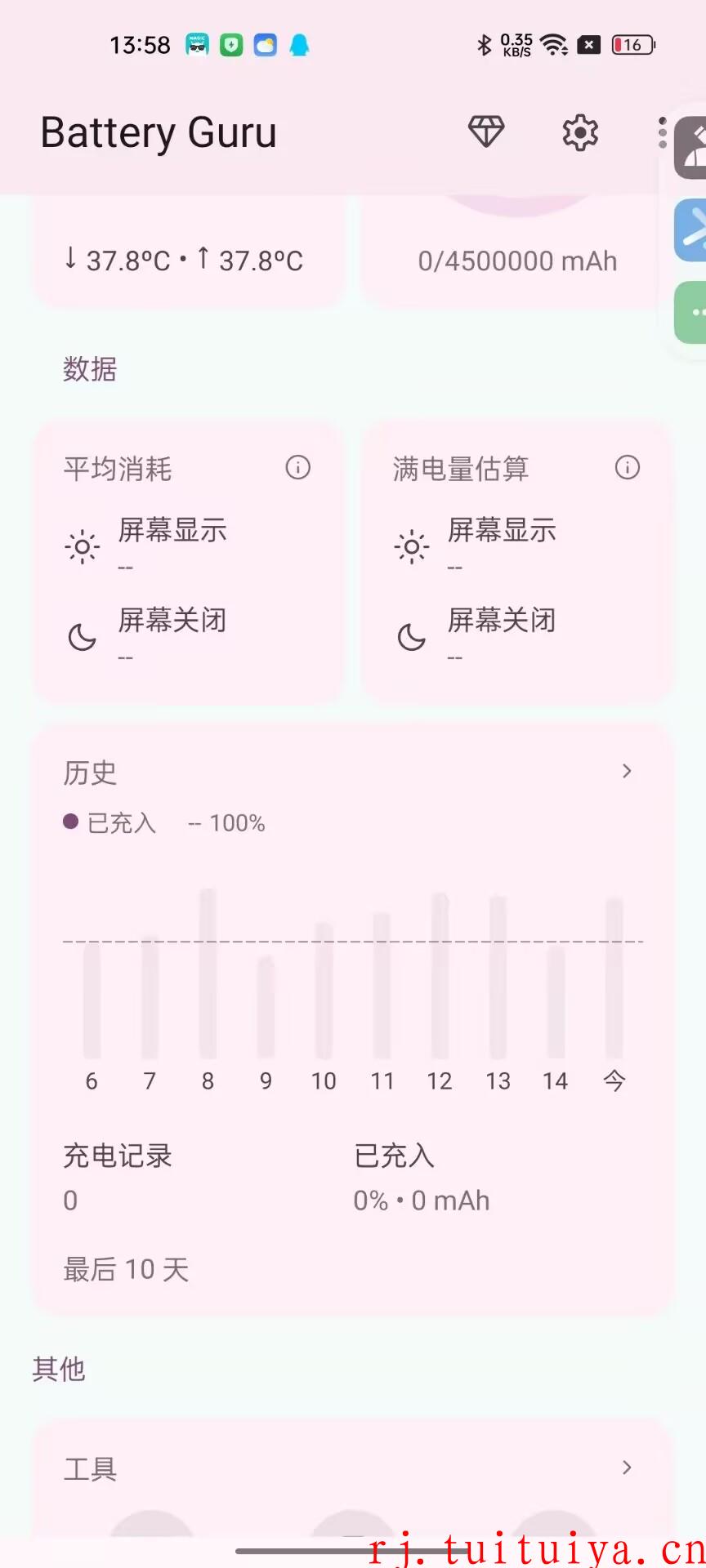Select the bar for 今 (today)
The image size is (706, 1568).
point(614,978)
